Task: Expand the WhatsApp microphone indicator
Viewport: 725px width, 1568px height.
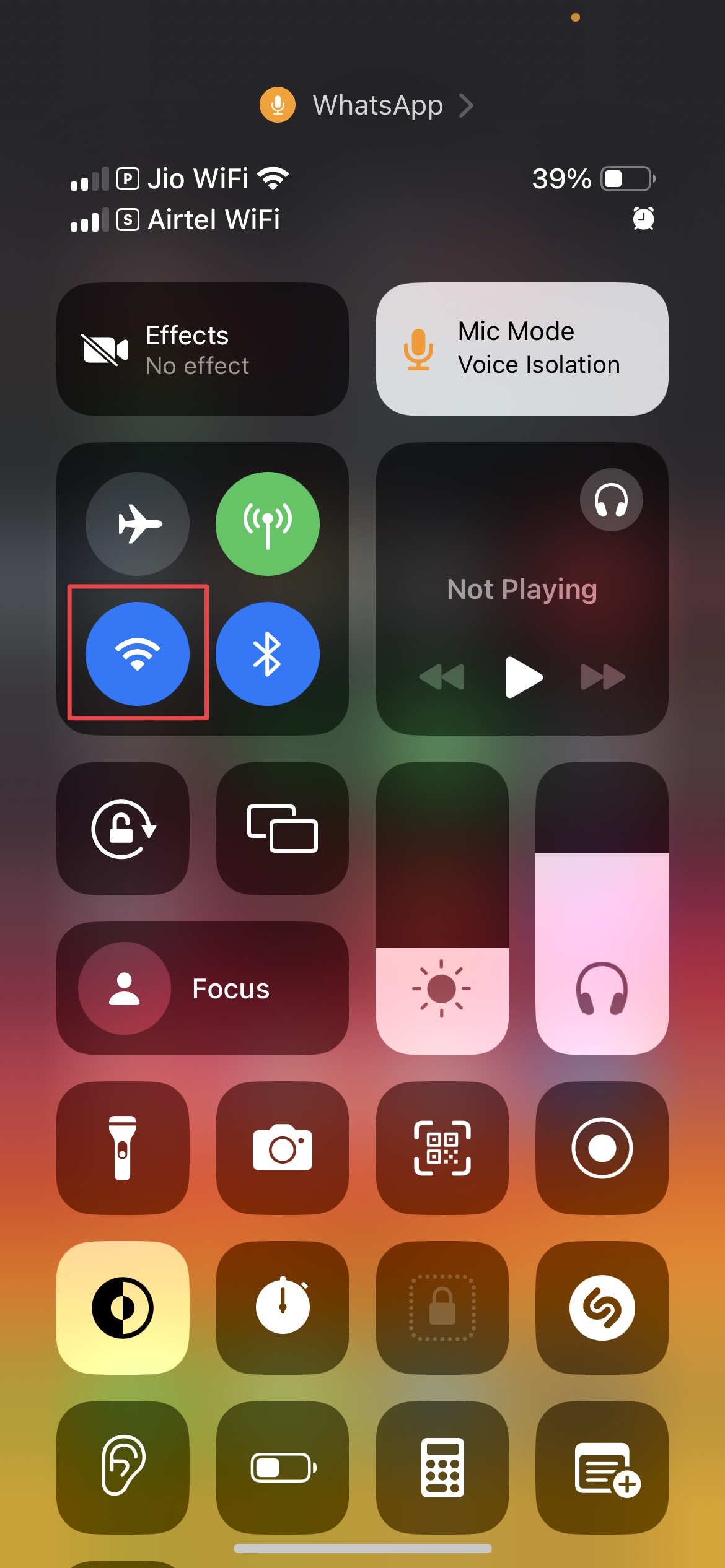Action: [x=366, y=105]
